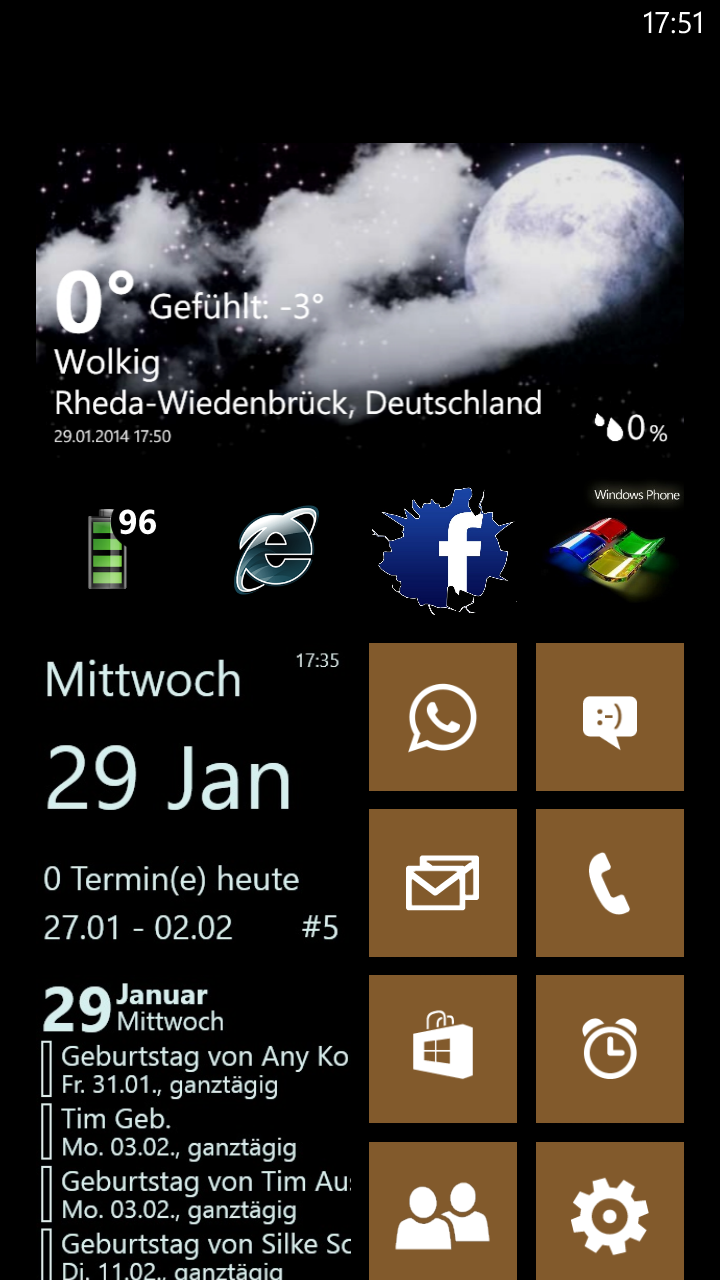Open the settings gear tile
The width and height of the screenshot is (720, 1280).
(610, 1211)
